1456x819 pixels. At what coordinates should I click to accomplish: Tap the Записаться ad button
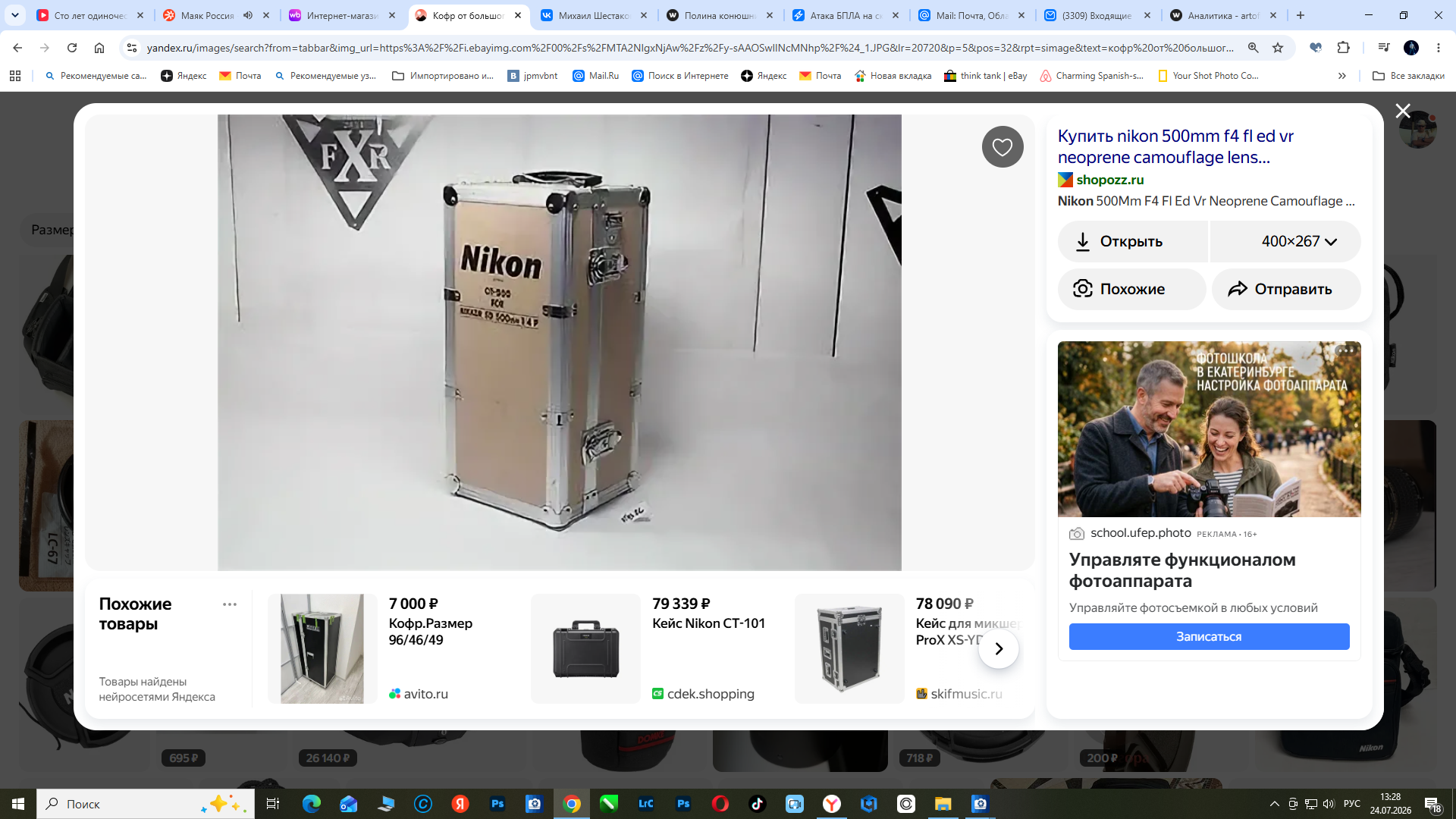click(x=1209, y=637)
